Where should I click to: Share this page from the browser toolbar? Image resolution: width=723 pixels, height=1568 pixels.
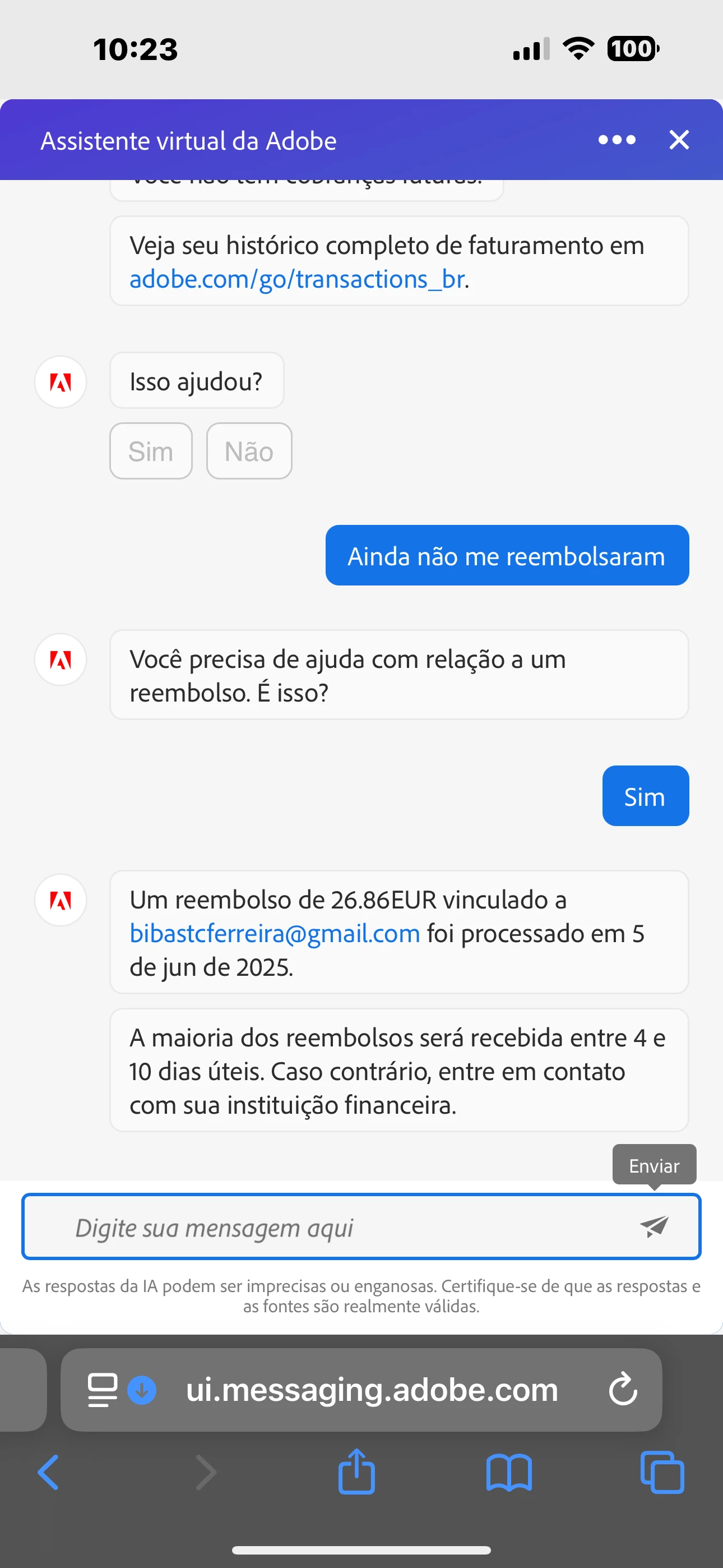(x=356, y=1472)
